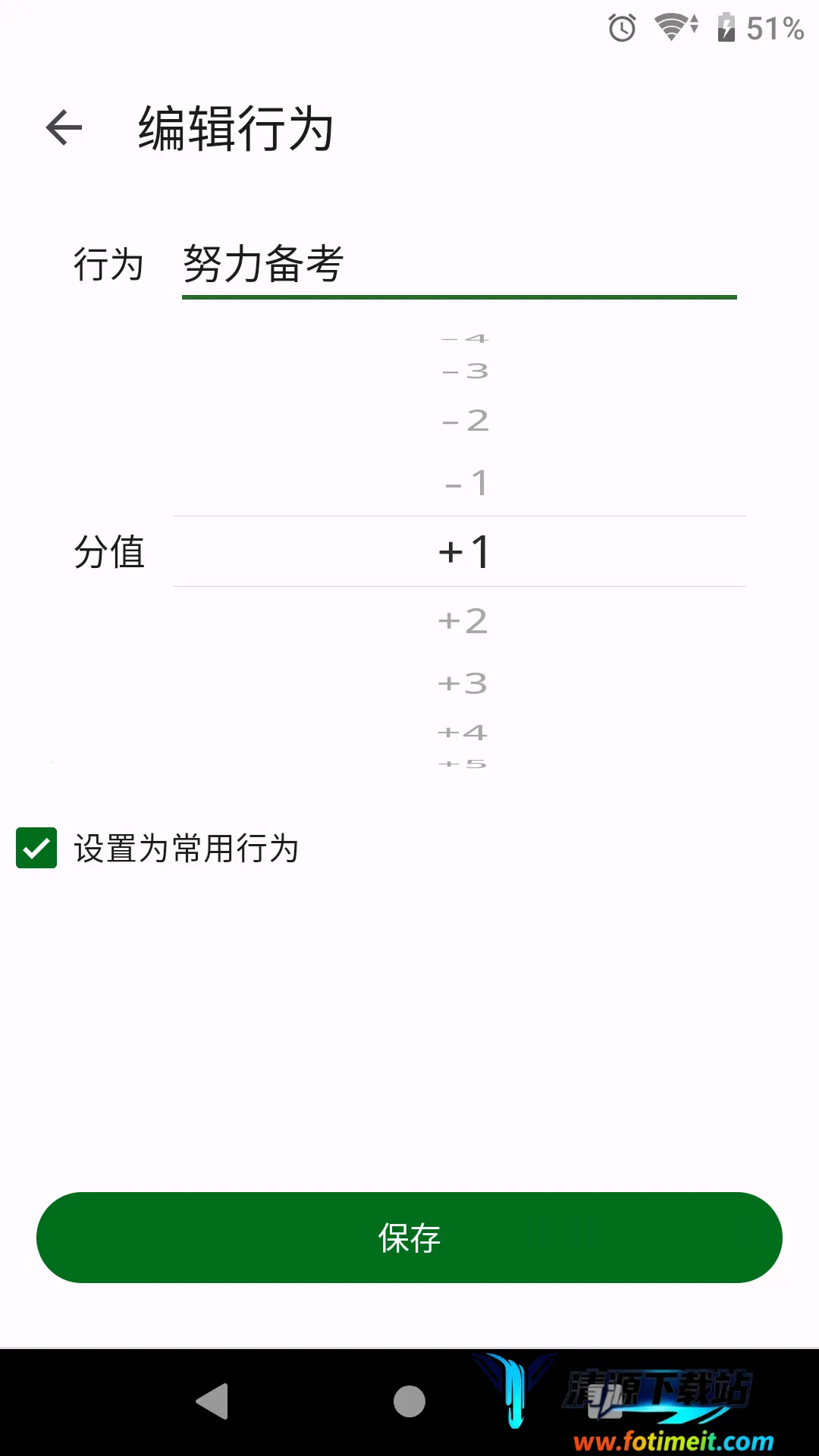Select +2 in the score picker
The width and height of the screenshot is (819, 1456).
(x=463, y=622)
